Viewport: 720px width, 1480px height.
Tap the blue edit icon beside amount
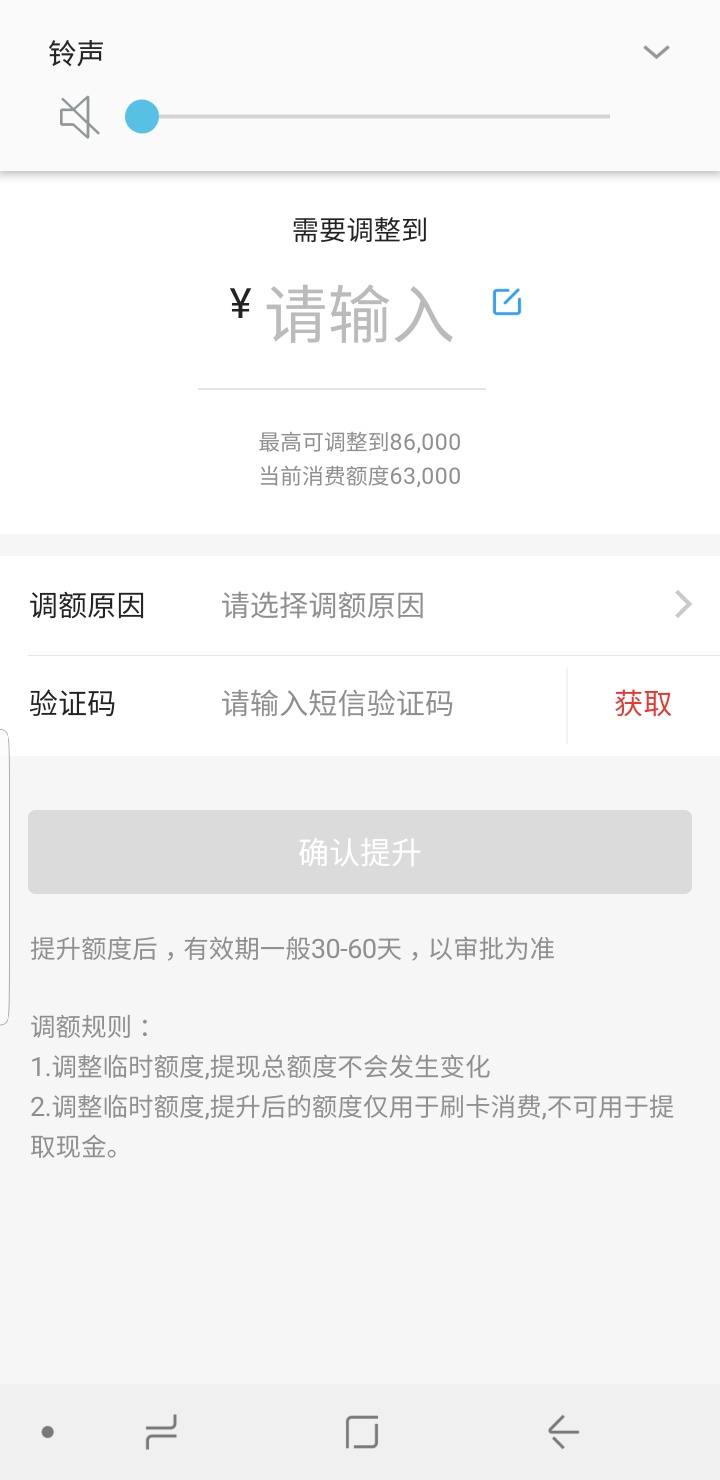click(x=507, y=301)
